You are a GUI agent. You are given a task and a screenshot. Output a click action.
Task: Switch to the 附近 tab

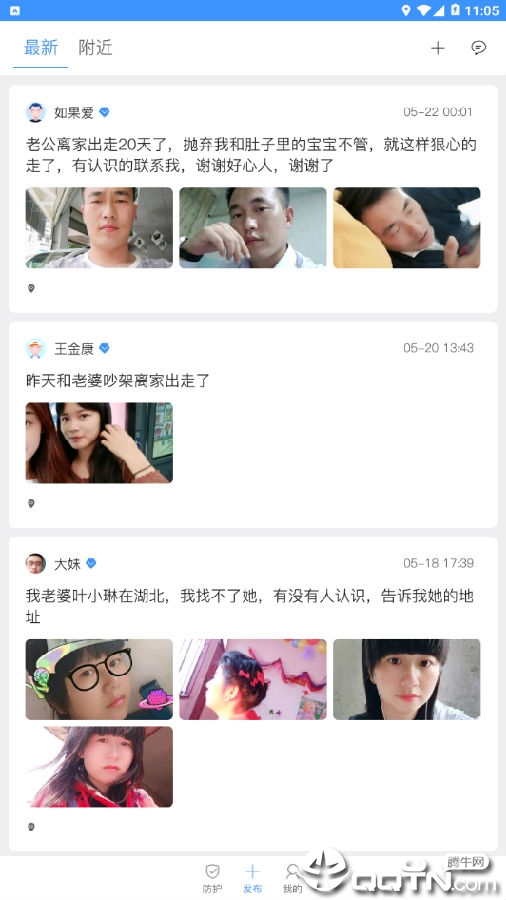click(x=95, y=48)
